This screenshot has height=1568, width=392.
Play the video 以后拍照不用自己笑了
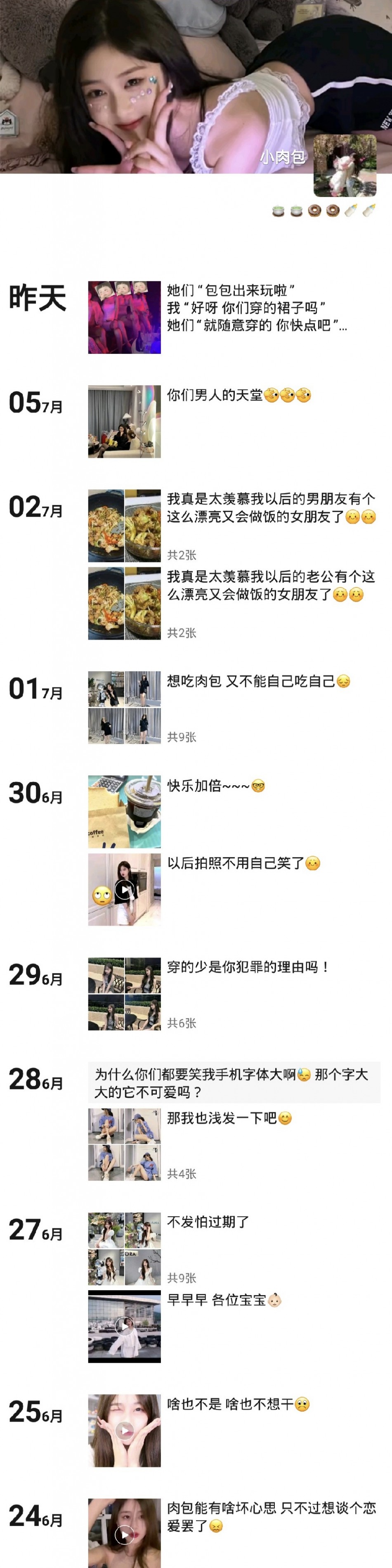point(124,889)
